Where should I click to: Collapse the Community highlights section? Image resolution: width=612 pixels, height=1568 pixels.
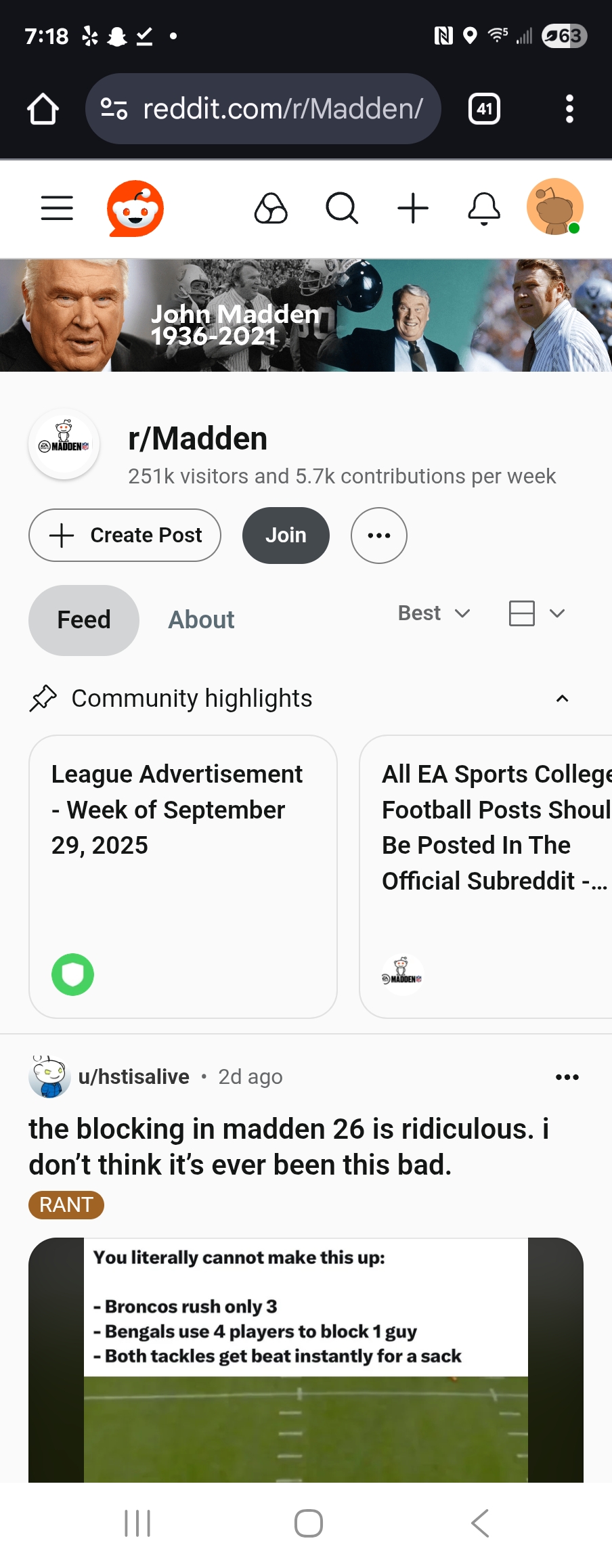[562, 699]
